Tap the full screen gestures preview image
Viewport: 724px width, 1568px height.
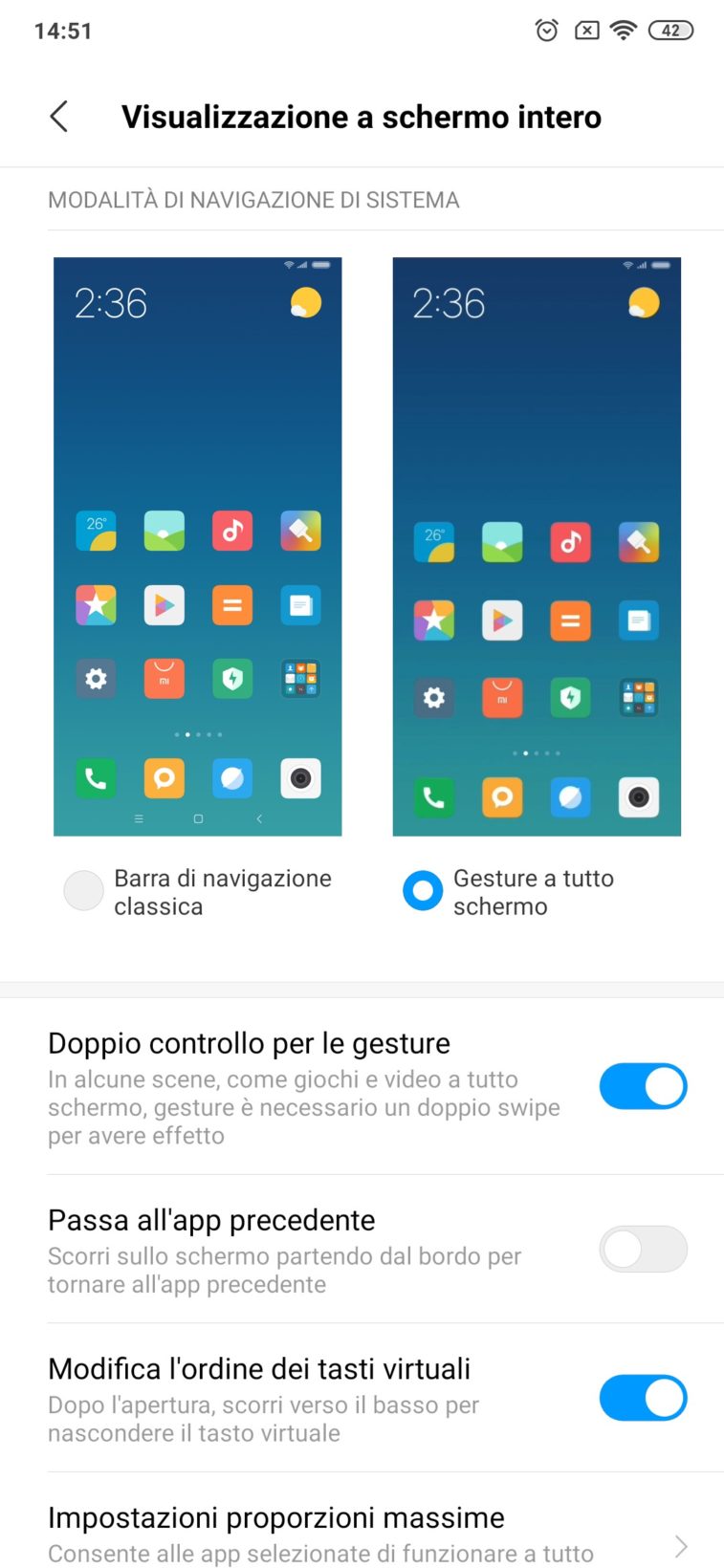tap(537, 547)
